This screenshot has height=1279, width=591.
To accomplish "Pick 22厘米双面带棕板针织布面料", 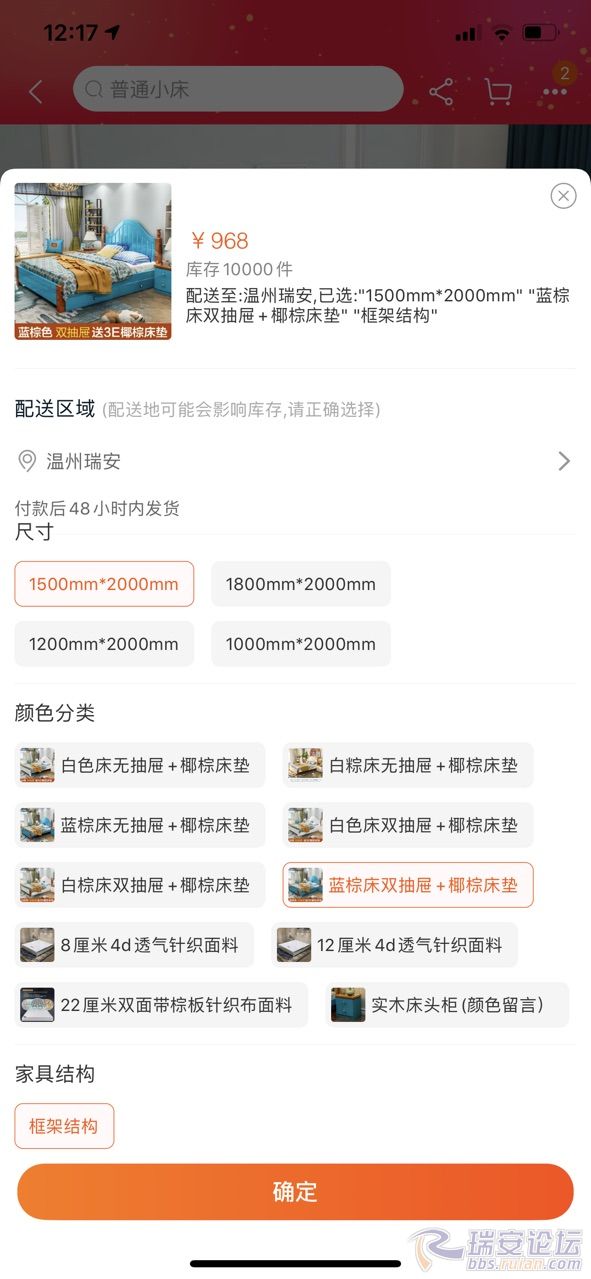I will coord(161,1005).
